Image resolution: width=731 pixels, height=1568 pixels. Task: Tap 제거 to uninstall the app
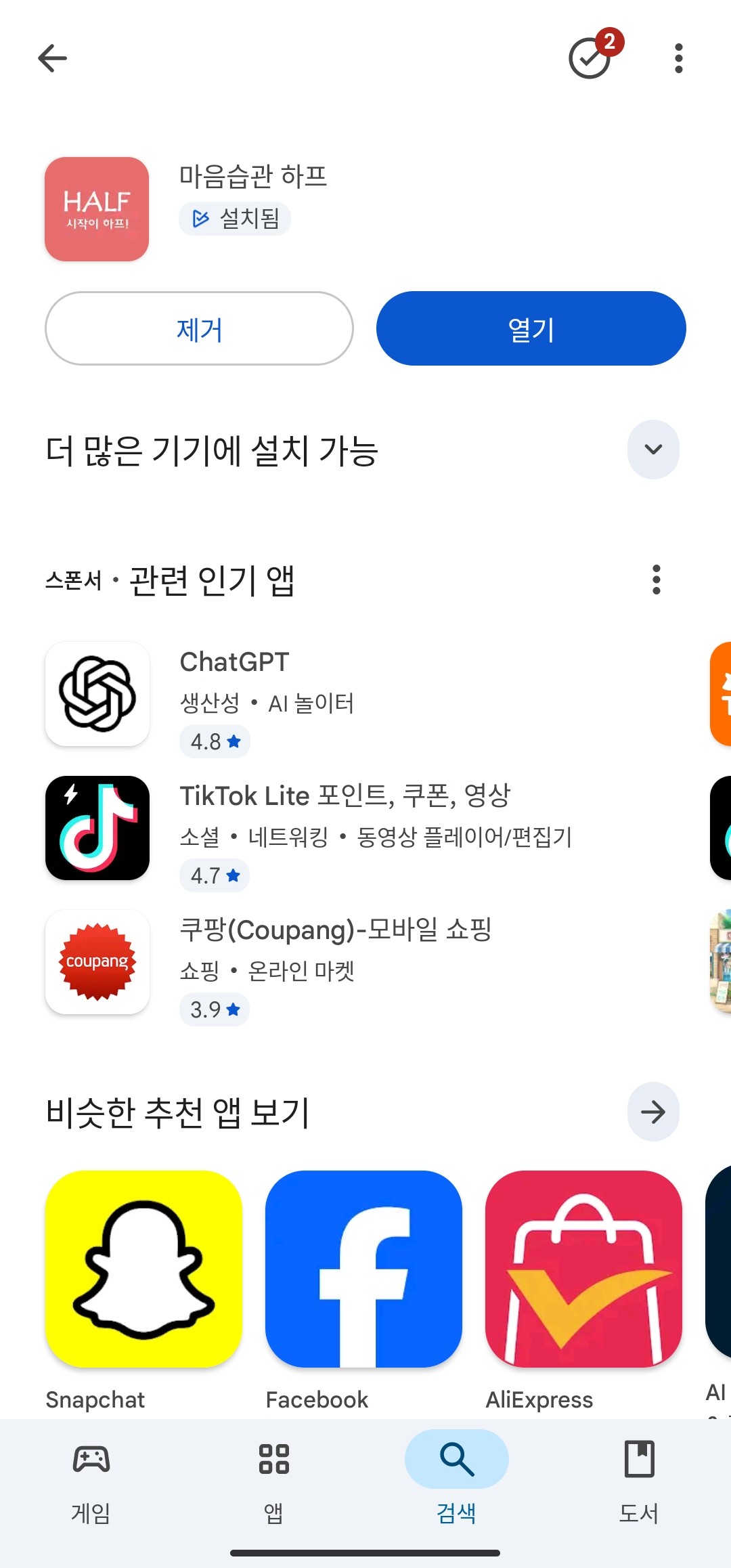point(199,329)
